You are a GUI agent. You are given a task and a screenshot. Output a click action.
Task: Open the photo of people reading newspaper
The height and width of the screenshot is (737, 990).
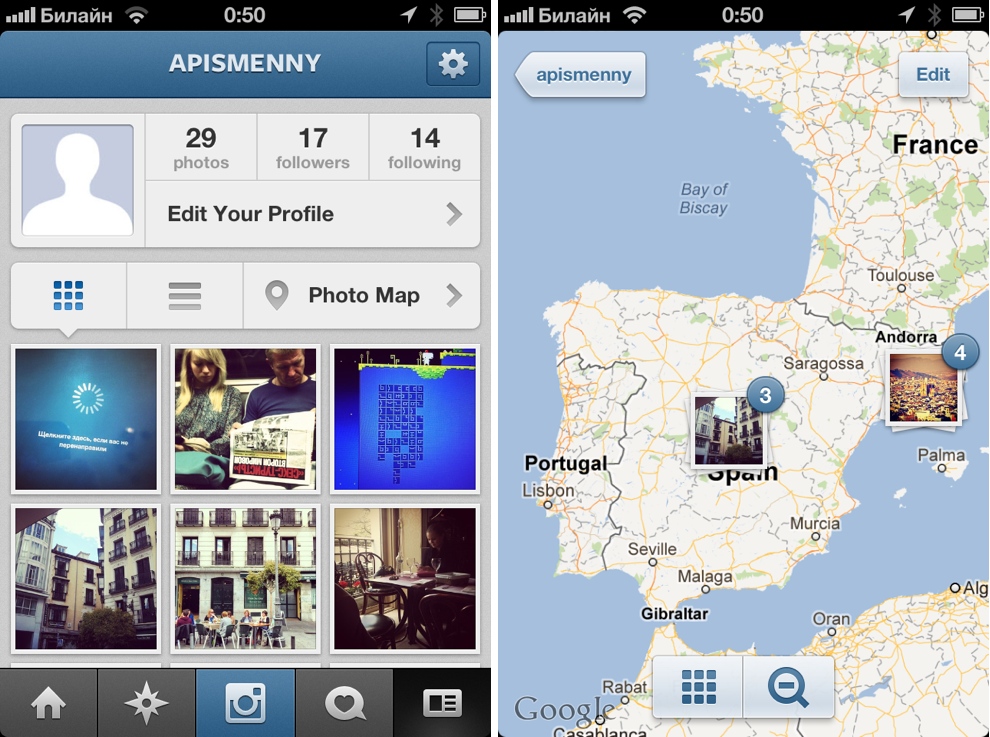point(245,419)
